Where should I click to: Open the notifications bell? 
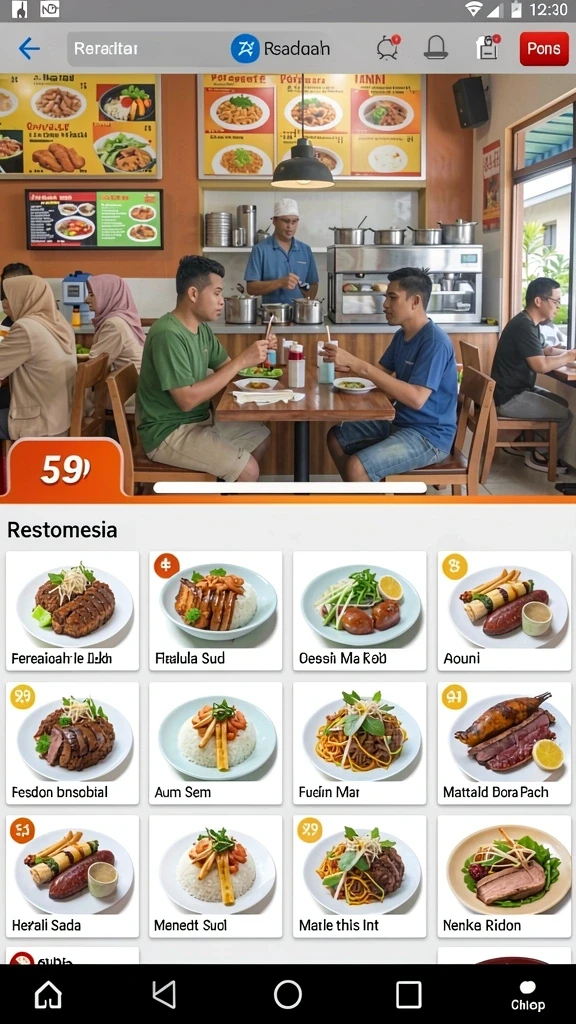tap(436, 48)
